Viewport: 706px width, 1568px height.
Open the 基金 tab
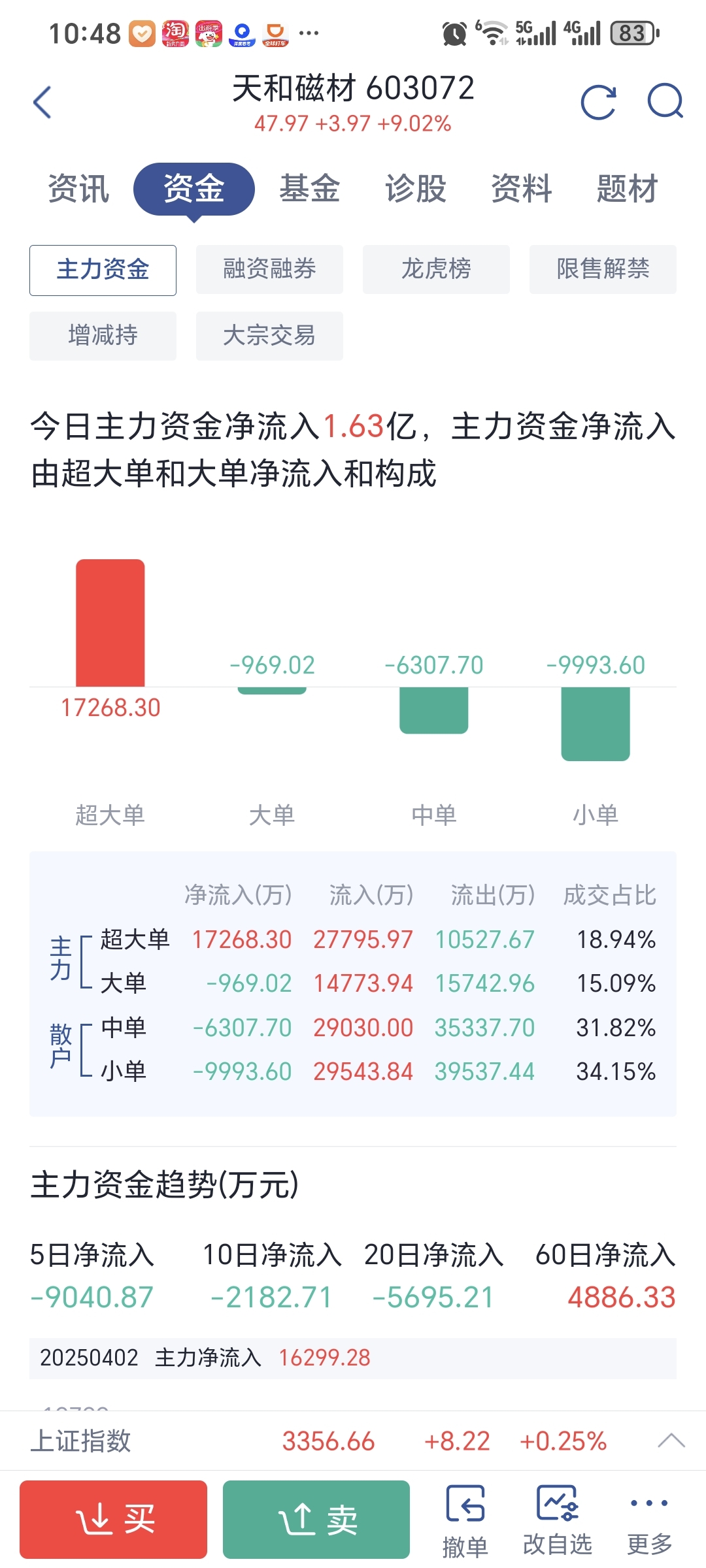click(x=312, y=188)
